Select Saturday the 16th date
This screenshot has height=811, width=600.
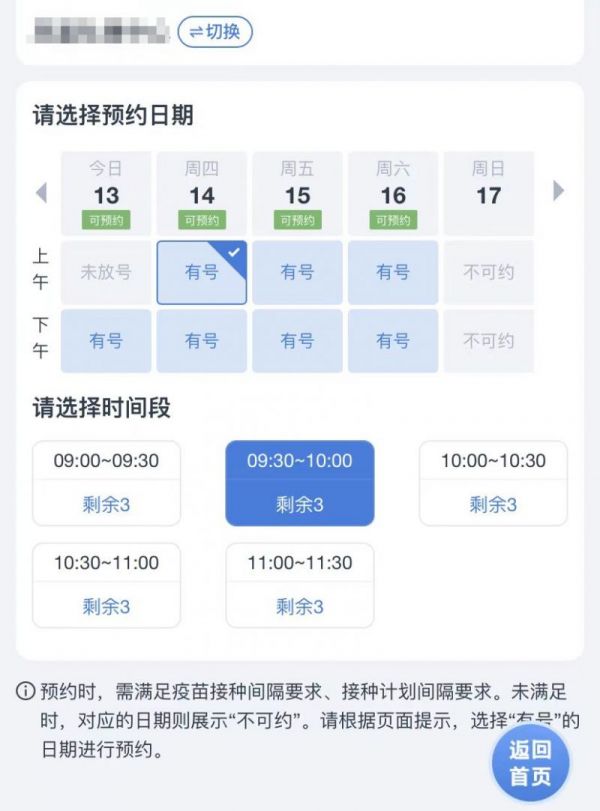pyautogui.click(x=393, y=193)
